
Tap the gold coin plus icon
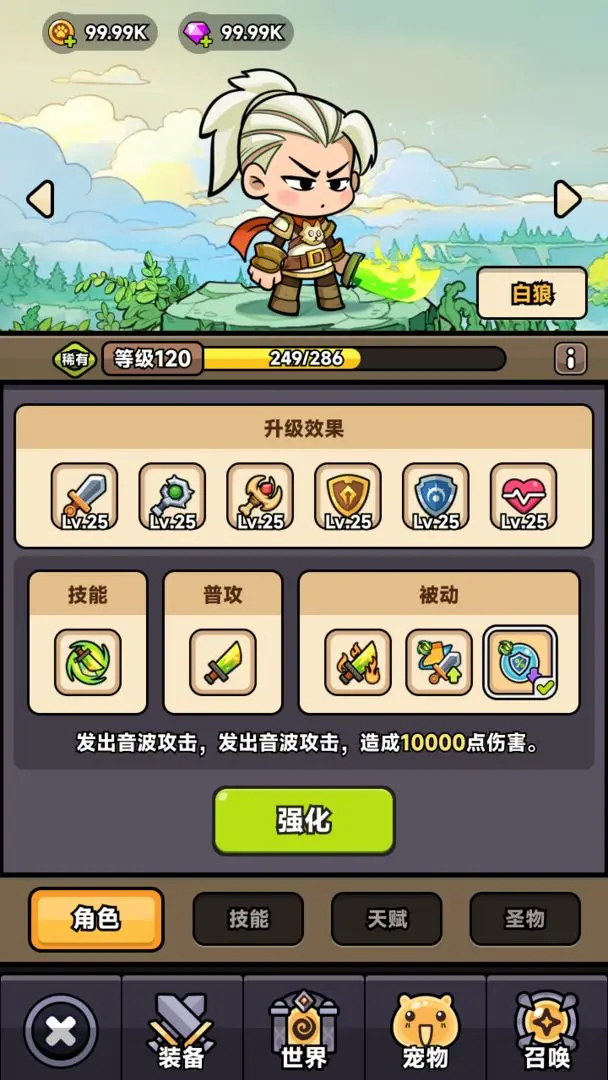[62, 33]
